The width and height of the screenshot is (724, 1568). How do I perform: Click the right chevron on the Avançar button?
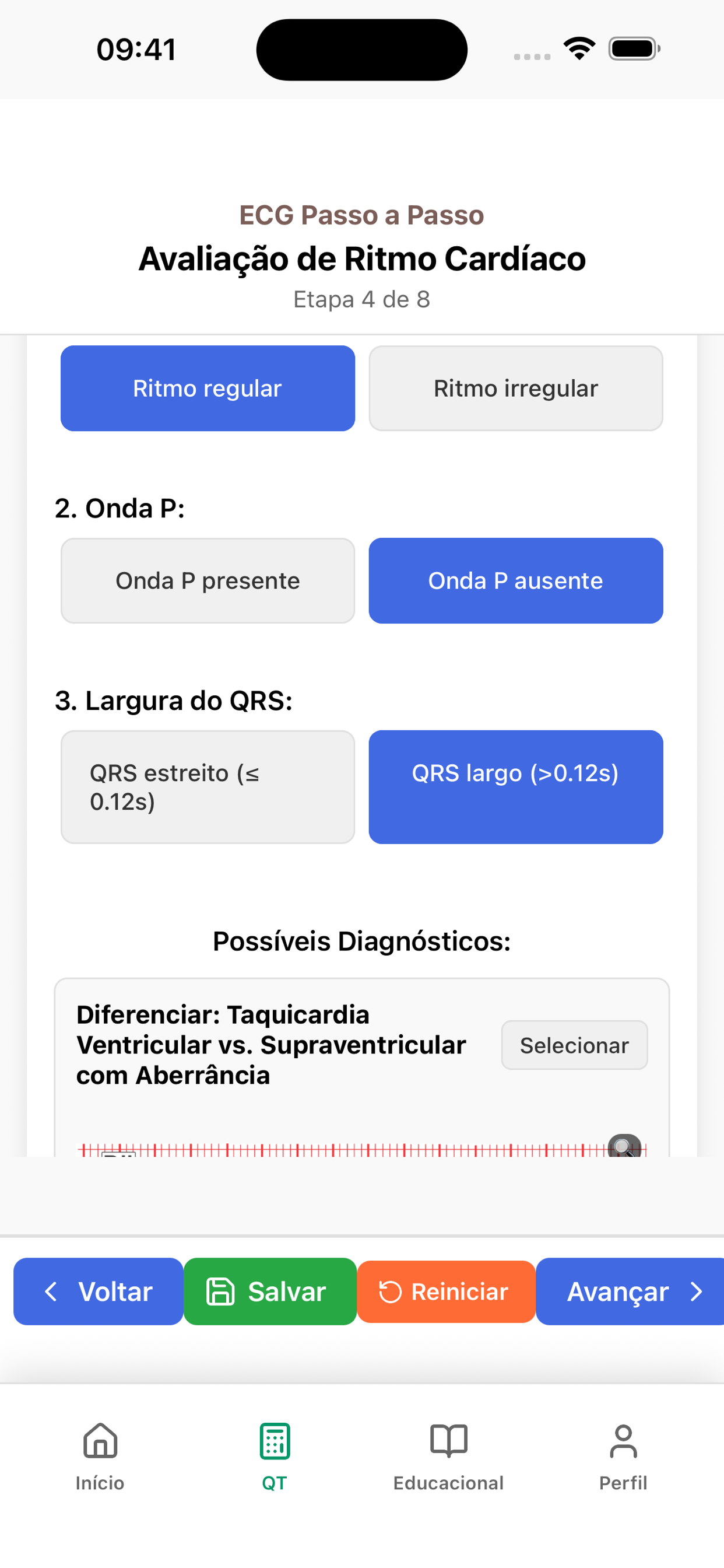[697, 1291]
